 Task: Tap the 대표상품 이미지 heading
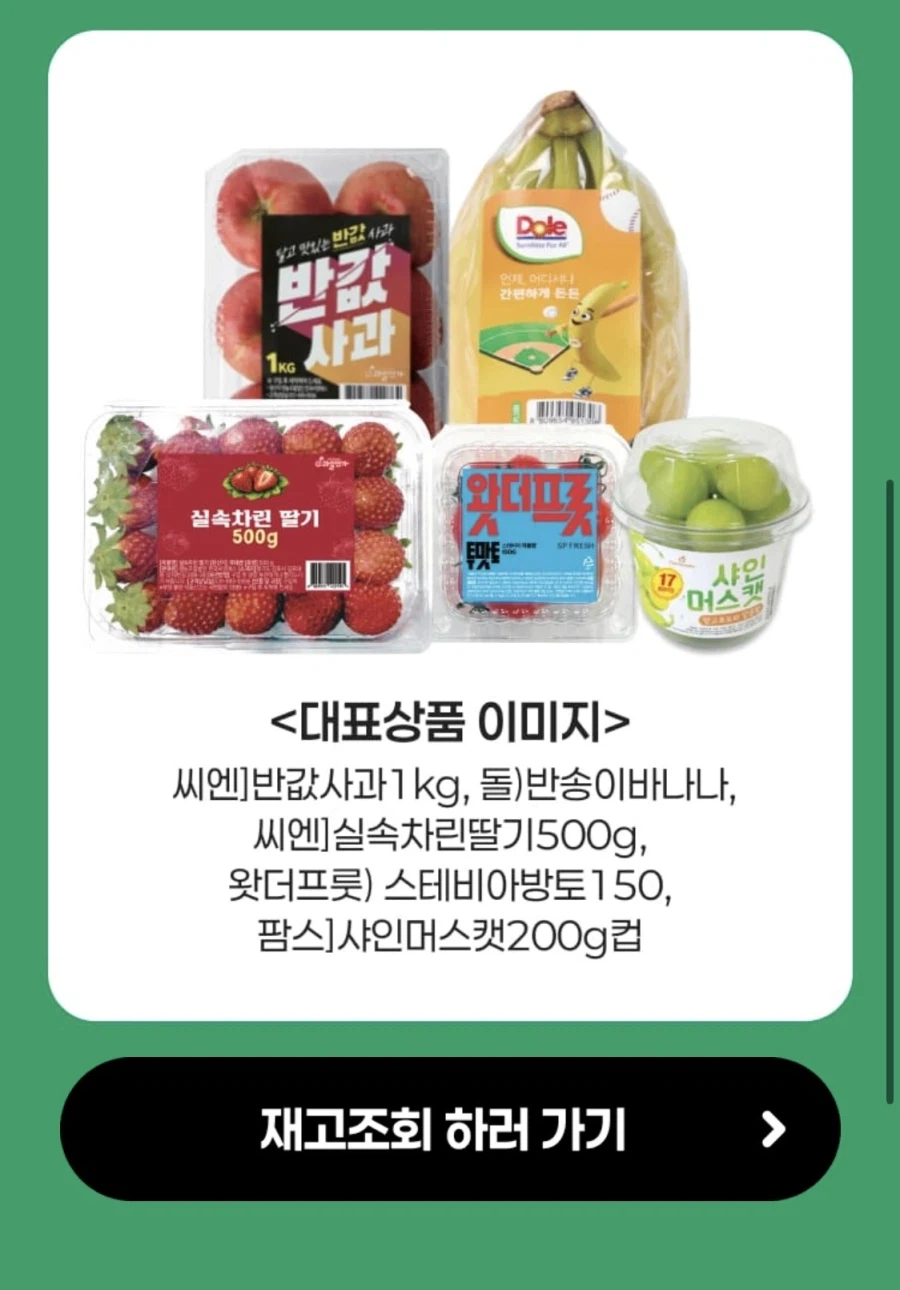tap(450, 720)
